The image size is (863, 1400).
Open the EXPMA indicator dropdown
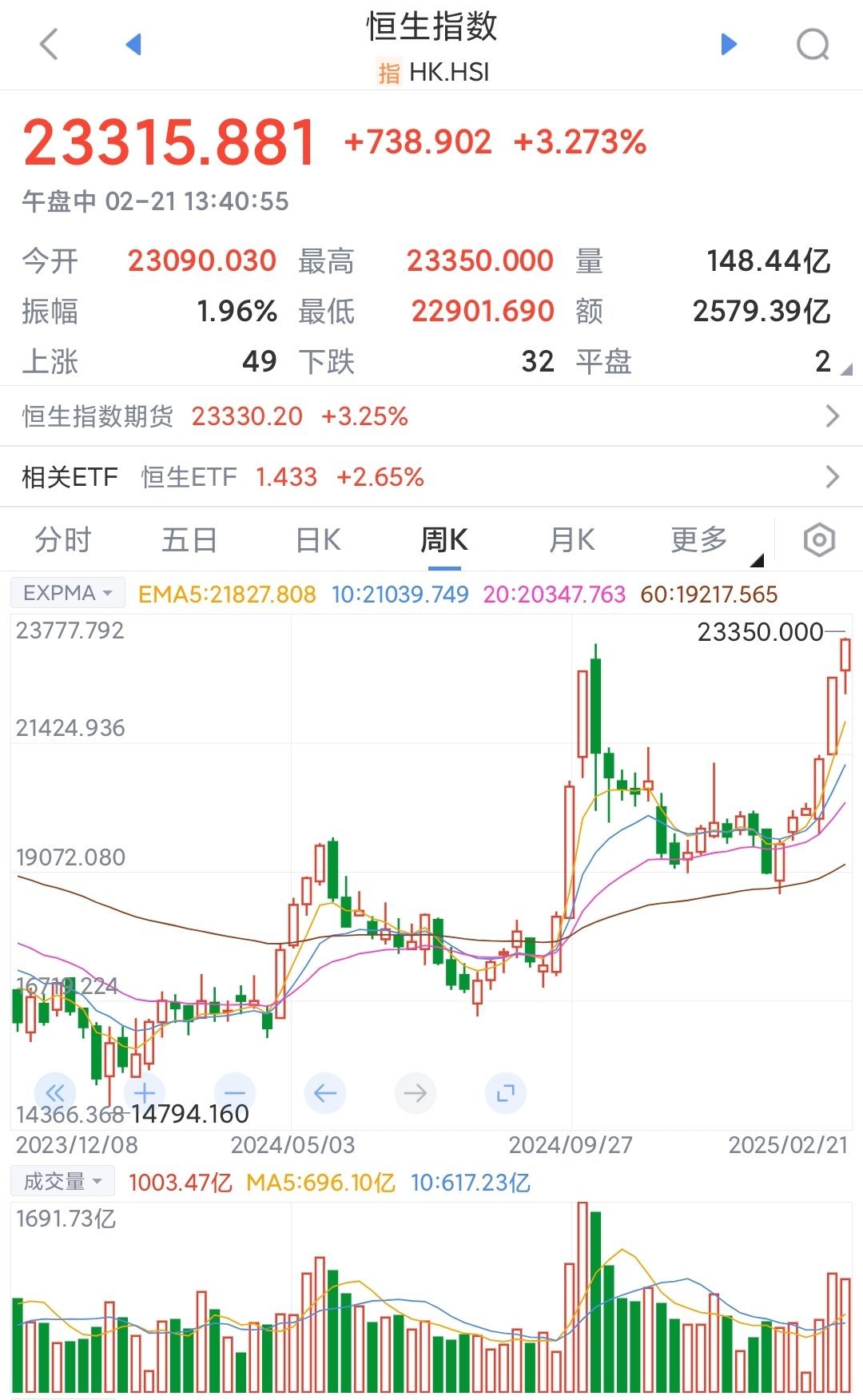67,593
